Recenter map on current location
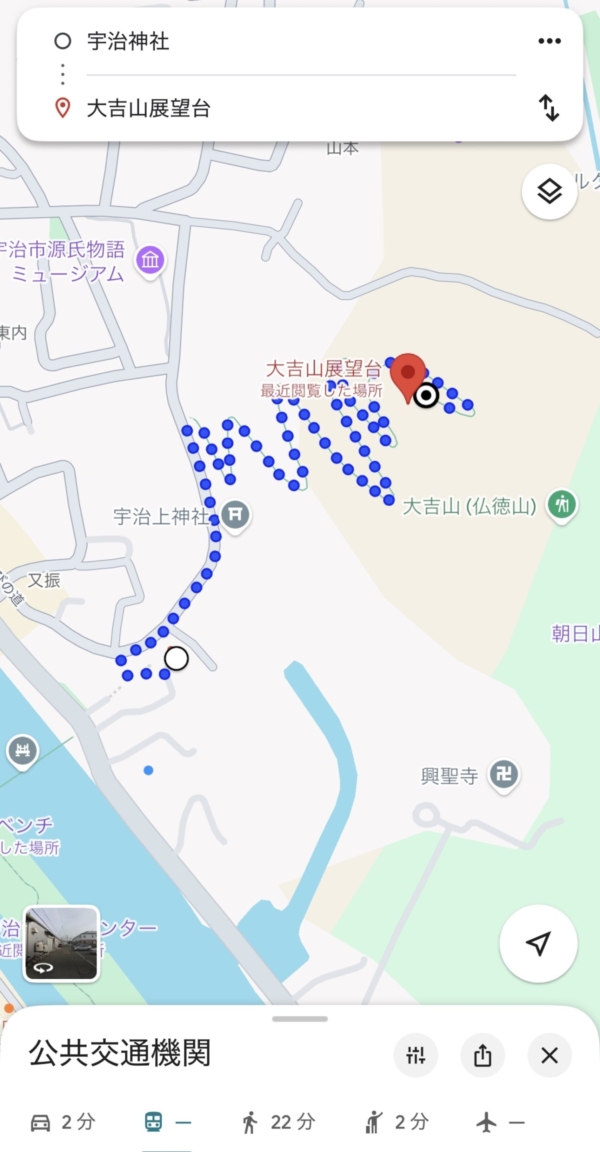The width and height of the screenshot is (600, 1152). tap(538, 944)
